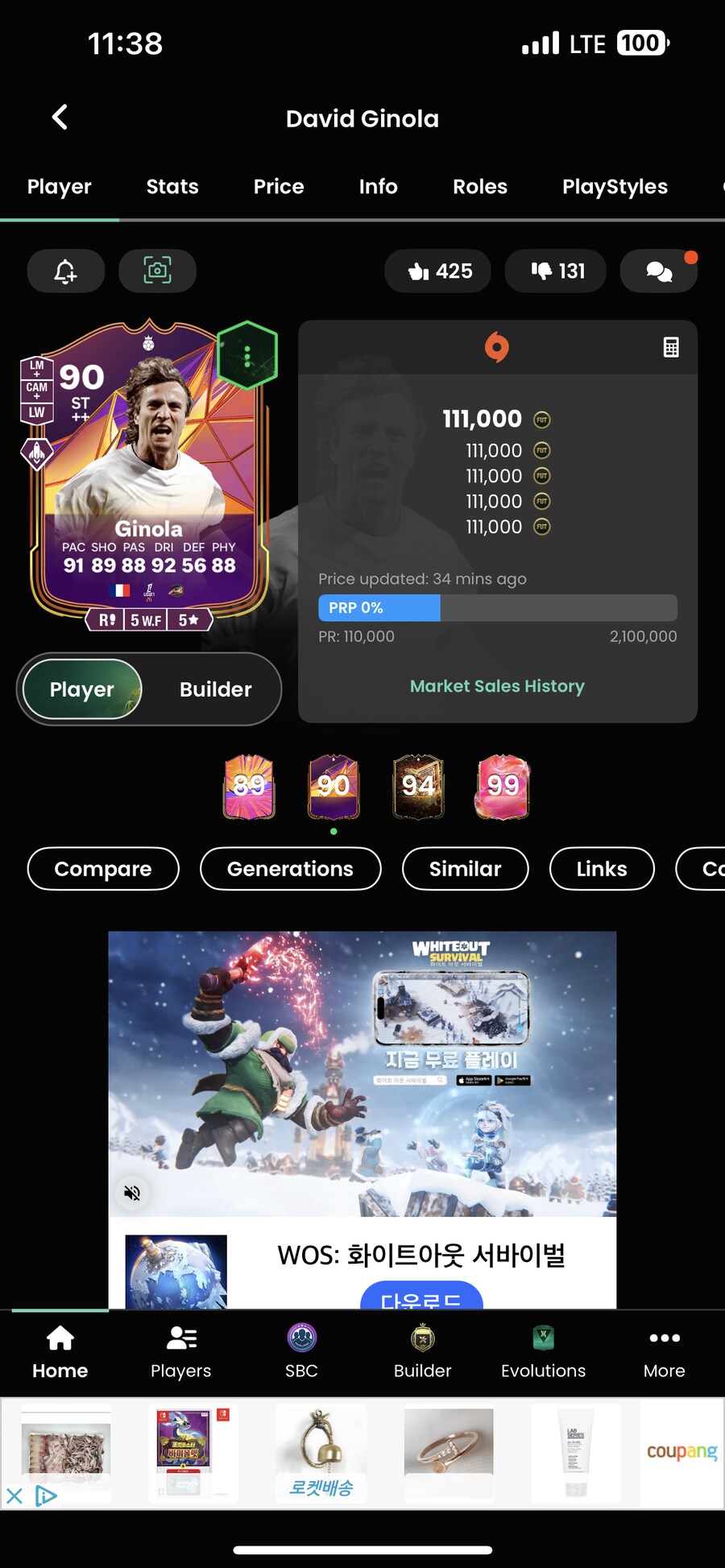
Task: View Market Sales History
Action: click(x=497, y=686)
